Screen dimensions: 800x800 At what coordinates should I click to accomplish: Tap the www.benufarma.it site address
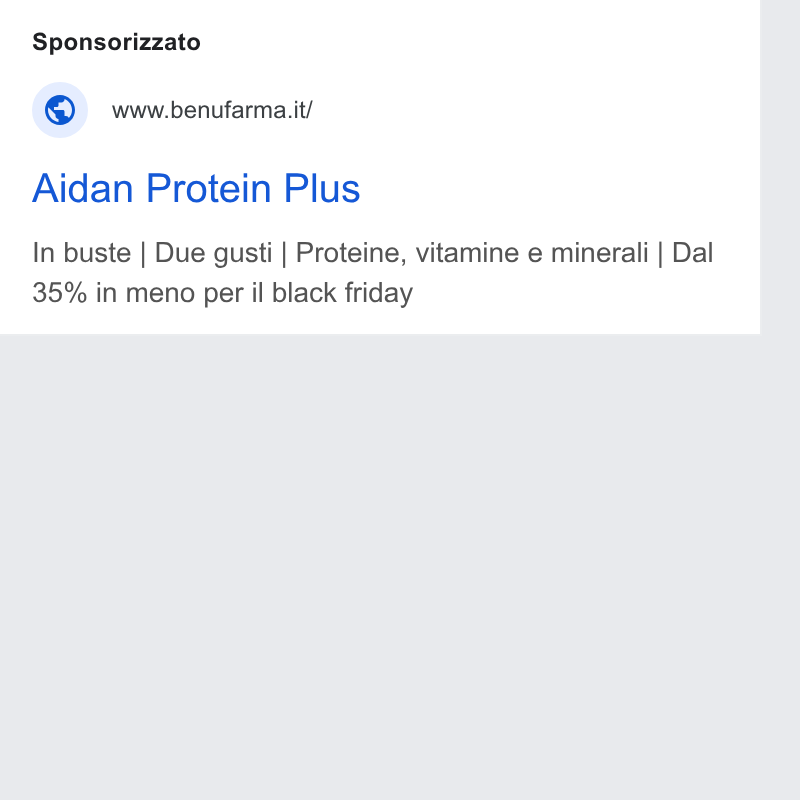(212, 110)
